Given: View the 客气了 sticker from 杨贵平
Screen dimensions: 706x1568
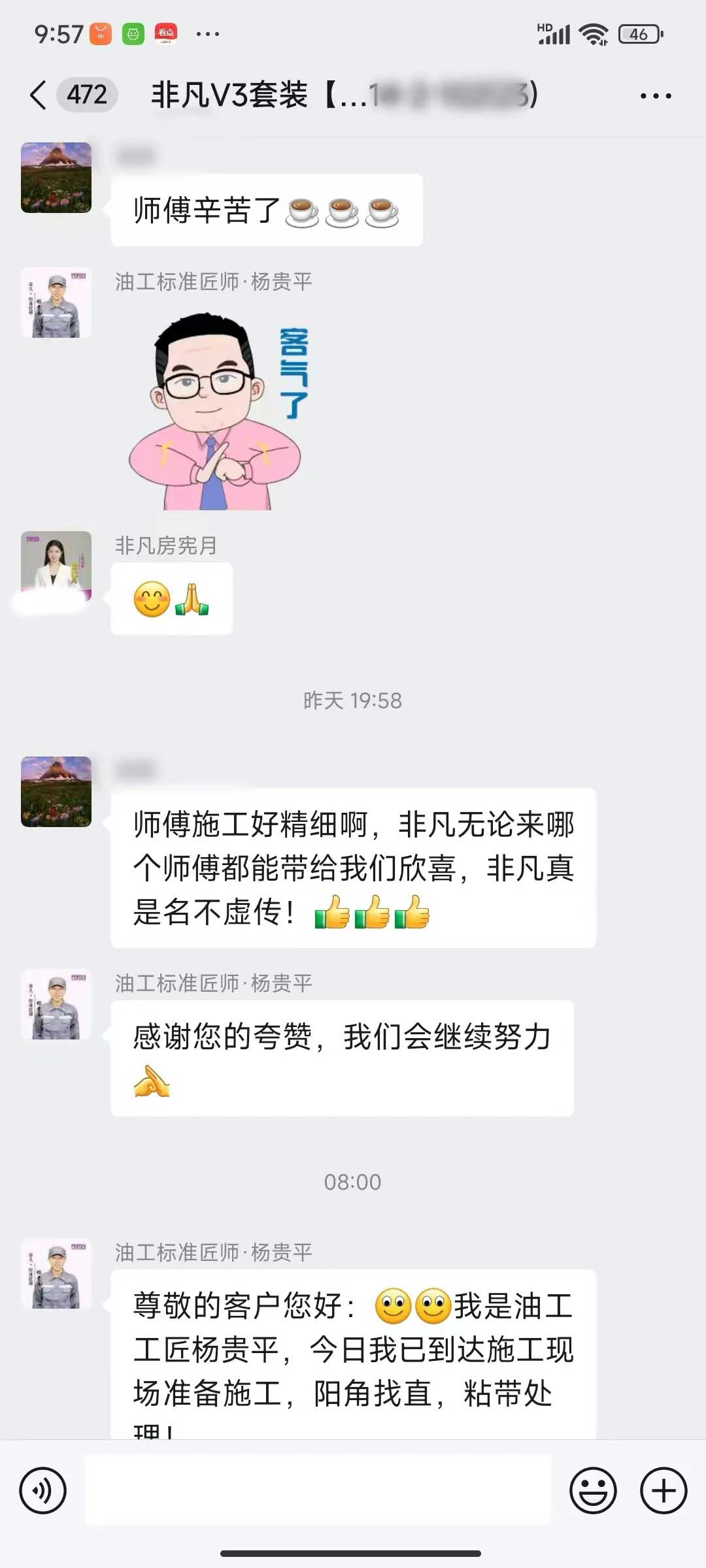Looking at the screenshot, I should pos(216,410).
